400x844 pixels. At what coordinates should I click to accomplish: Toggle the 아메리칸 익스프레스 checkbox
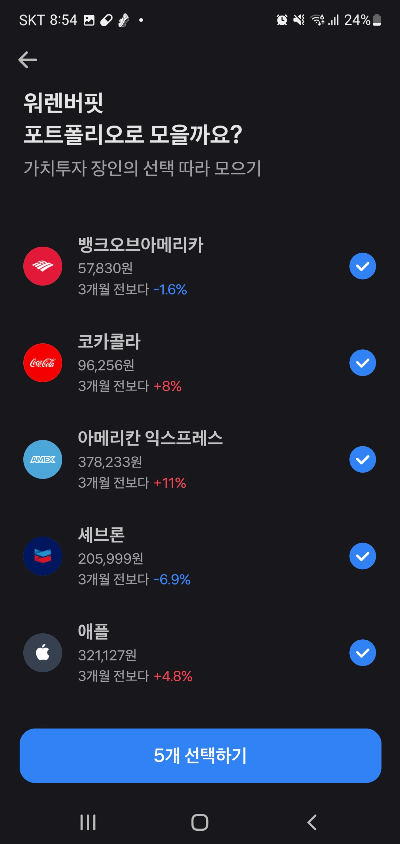coord(362,459)
